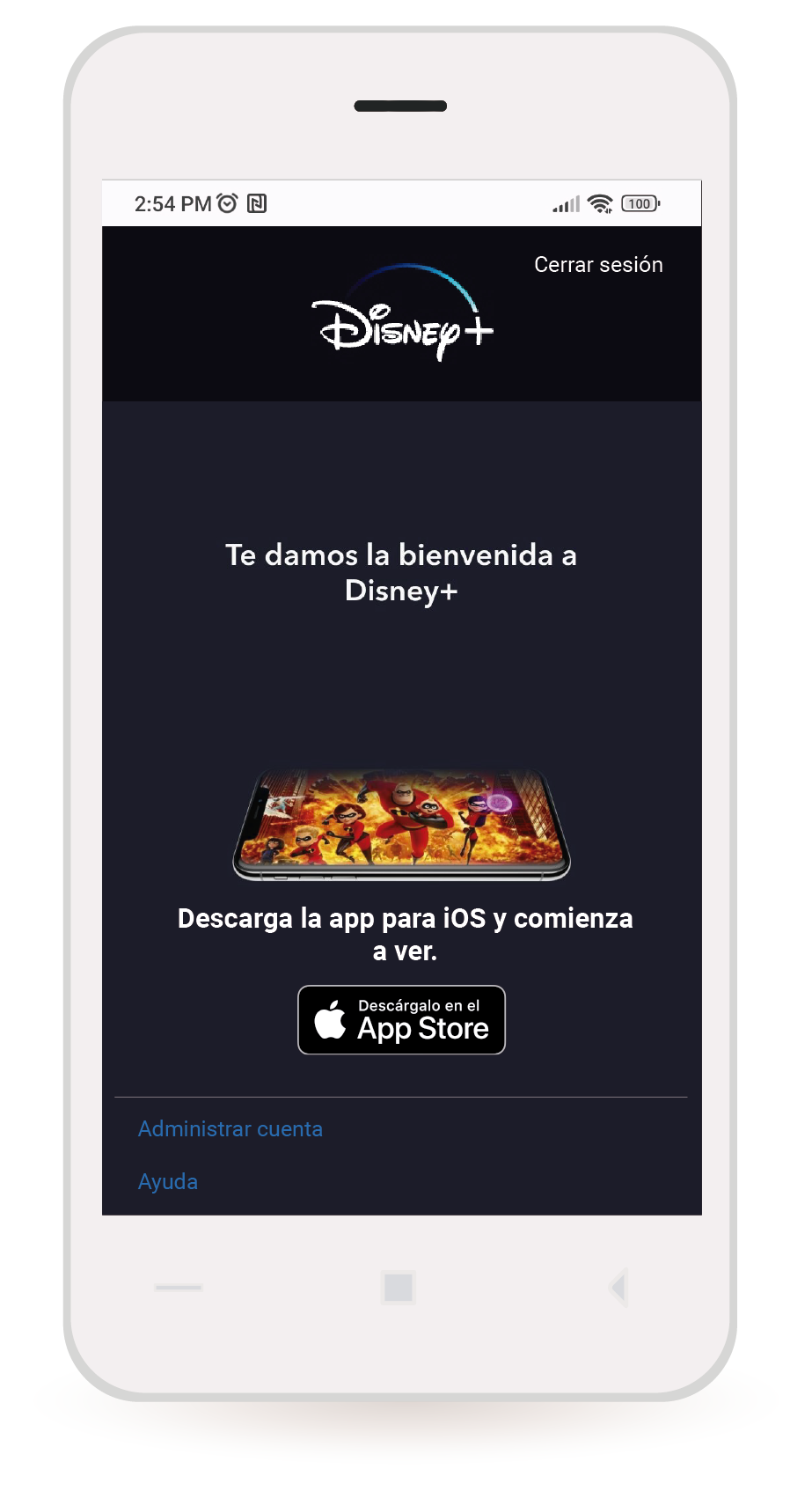Open the App Store download badge
Image resolution: width=812 pixels, height=1491 pixels.
point(401,1019)
